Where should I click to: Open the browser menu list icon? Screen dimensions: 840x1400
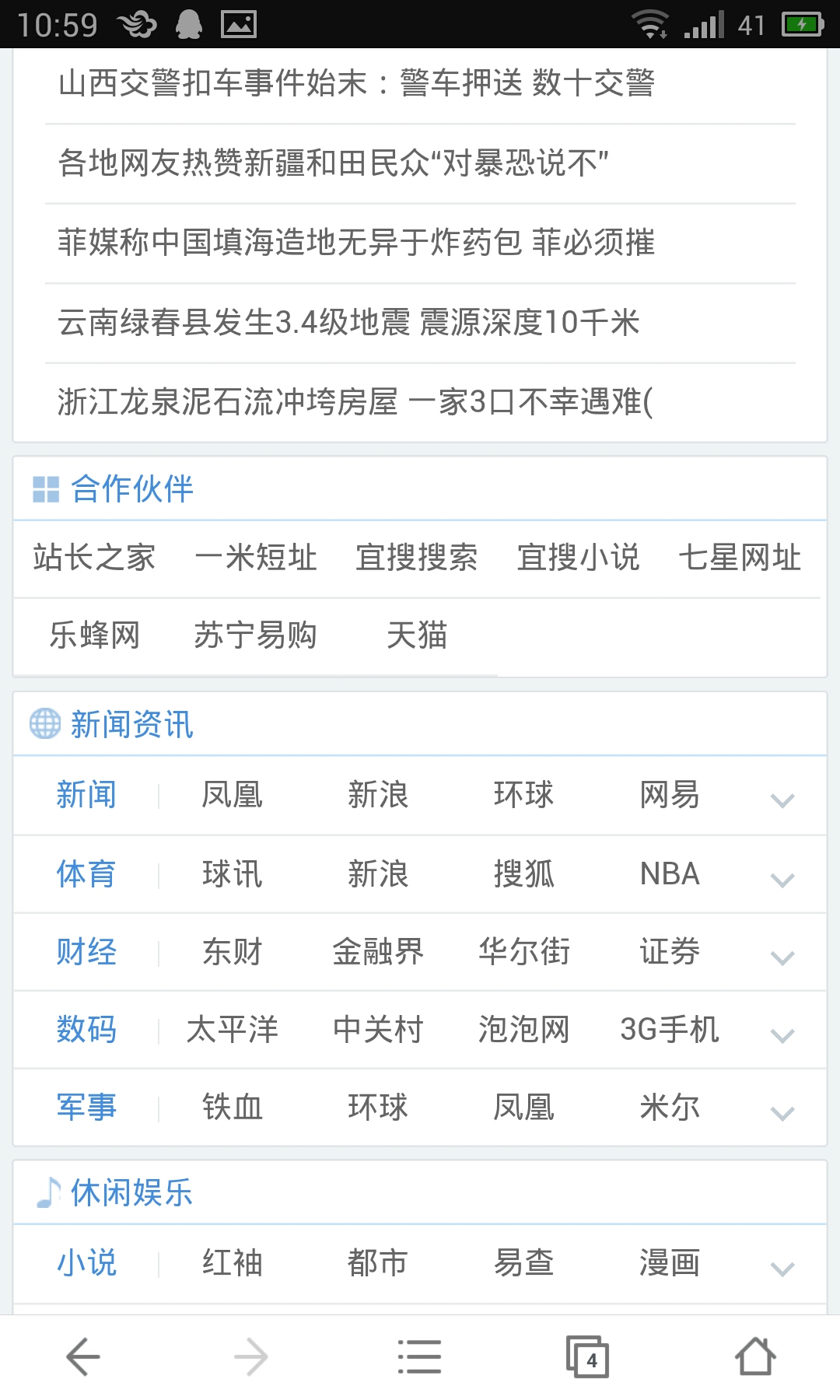(x=419, y=1357)
